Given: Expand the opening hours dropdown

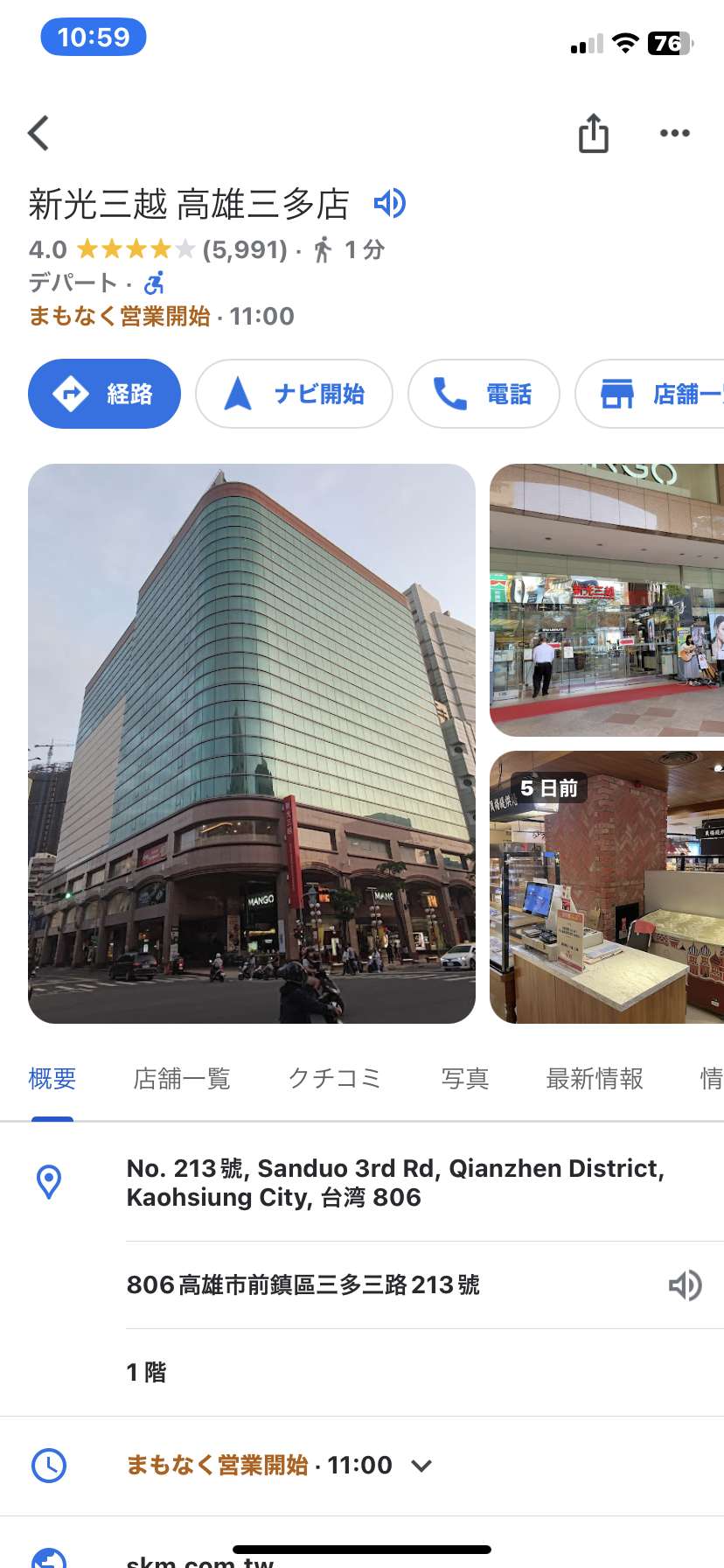Looking at the screenshot, I should pos(421,1466).
